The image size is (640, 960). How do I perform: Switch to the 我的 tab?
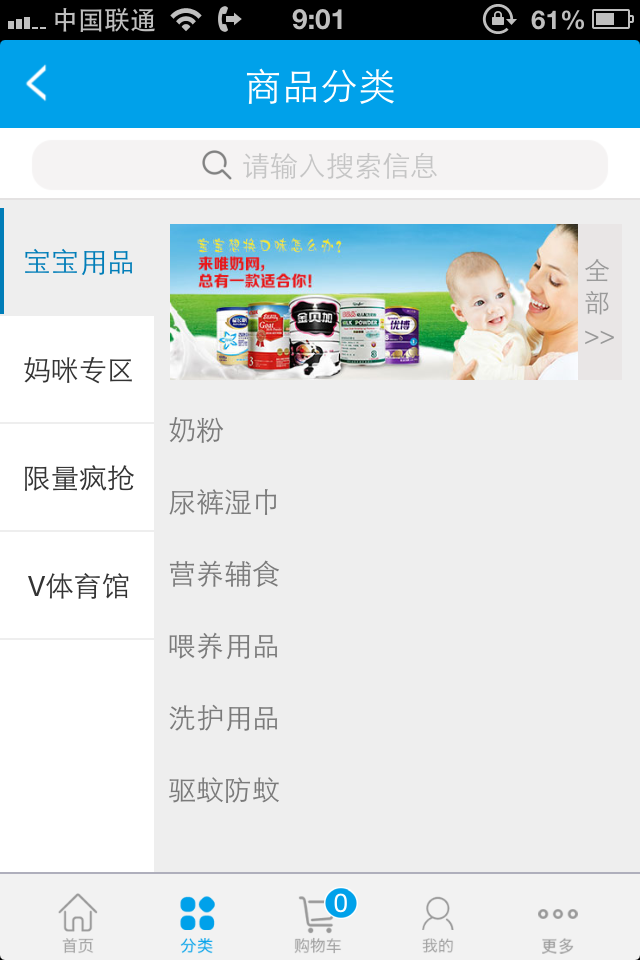pyautogui.click(x=437, y=922)
